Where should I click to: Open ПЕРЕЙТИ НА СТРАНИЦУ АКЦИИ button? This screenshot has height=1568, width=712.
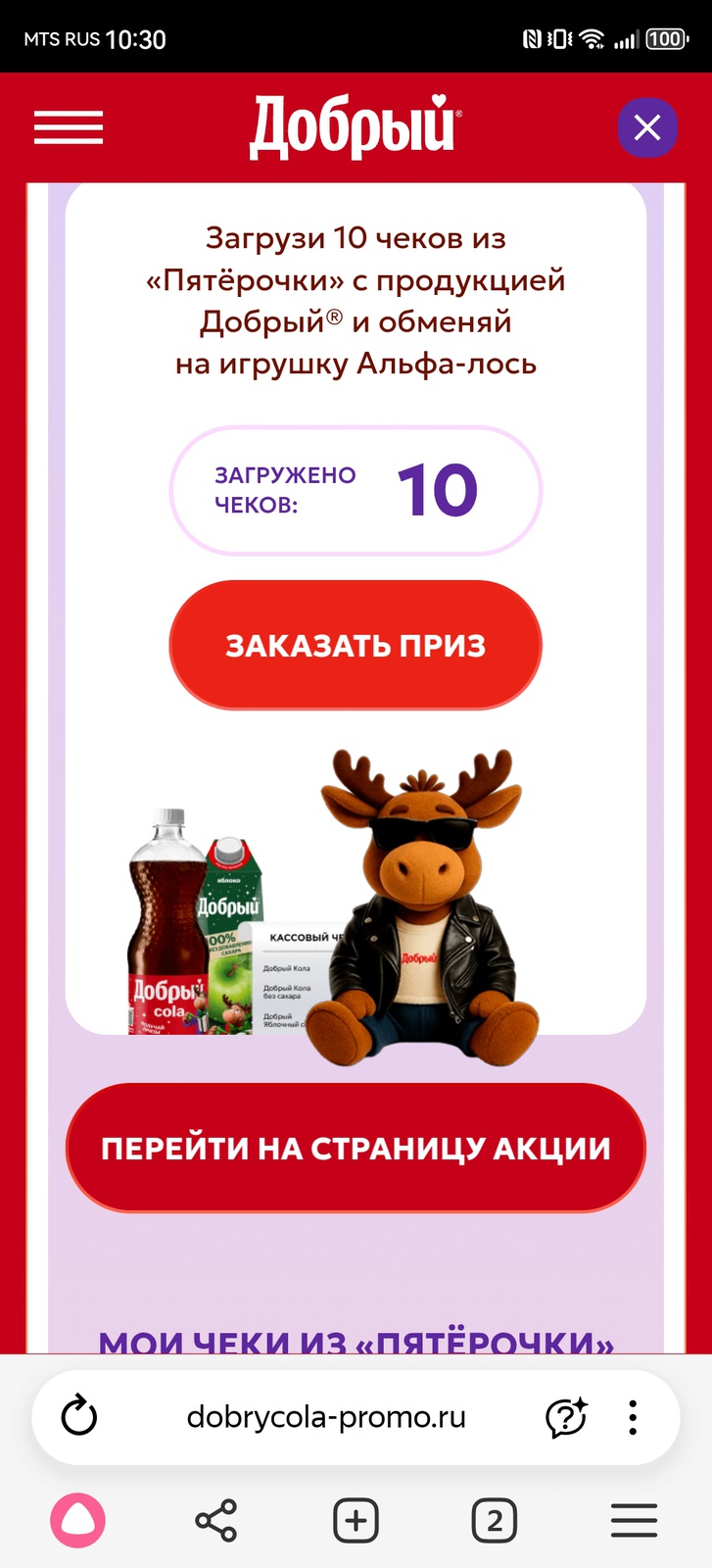click(356, 1148)
